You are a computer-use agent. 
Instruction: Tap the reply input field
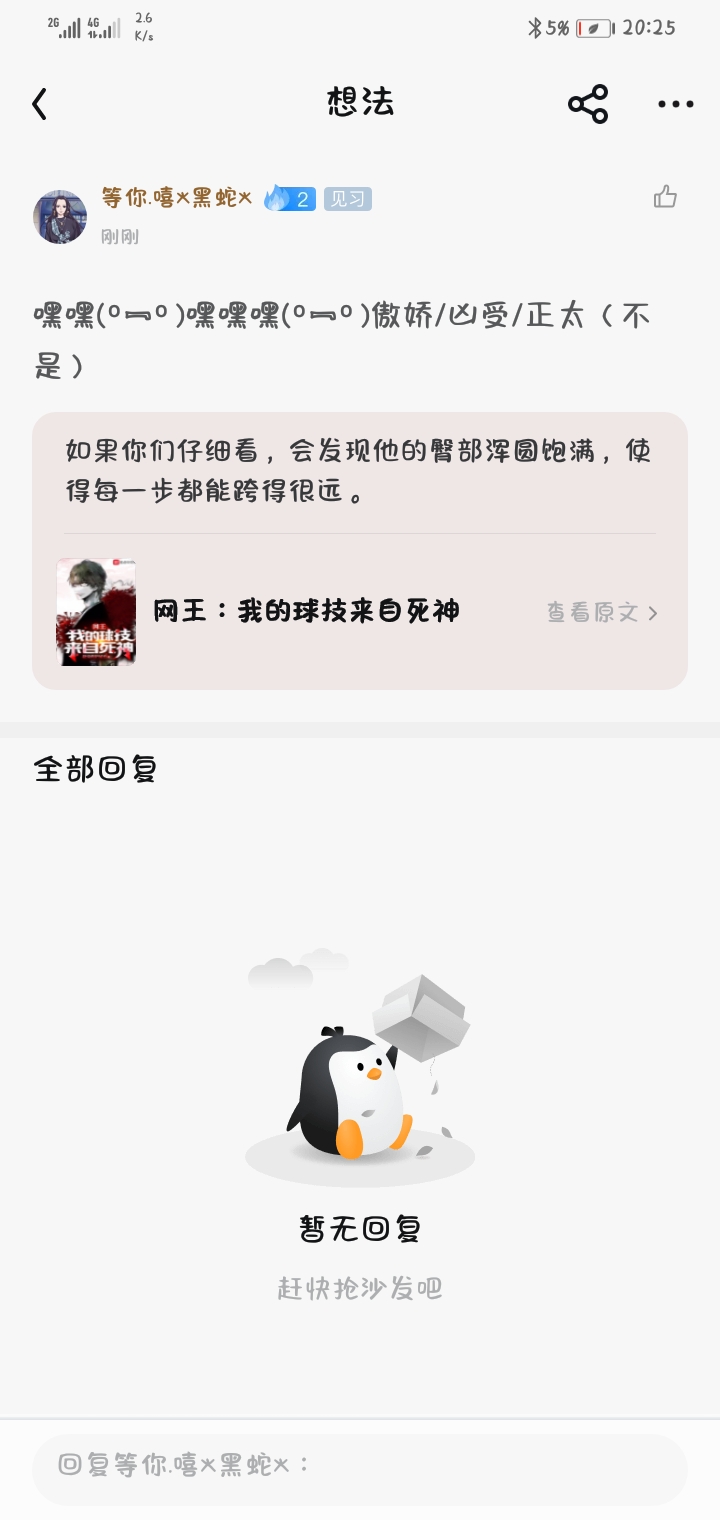pyautogui.click(x=360, y=1467)
